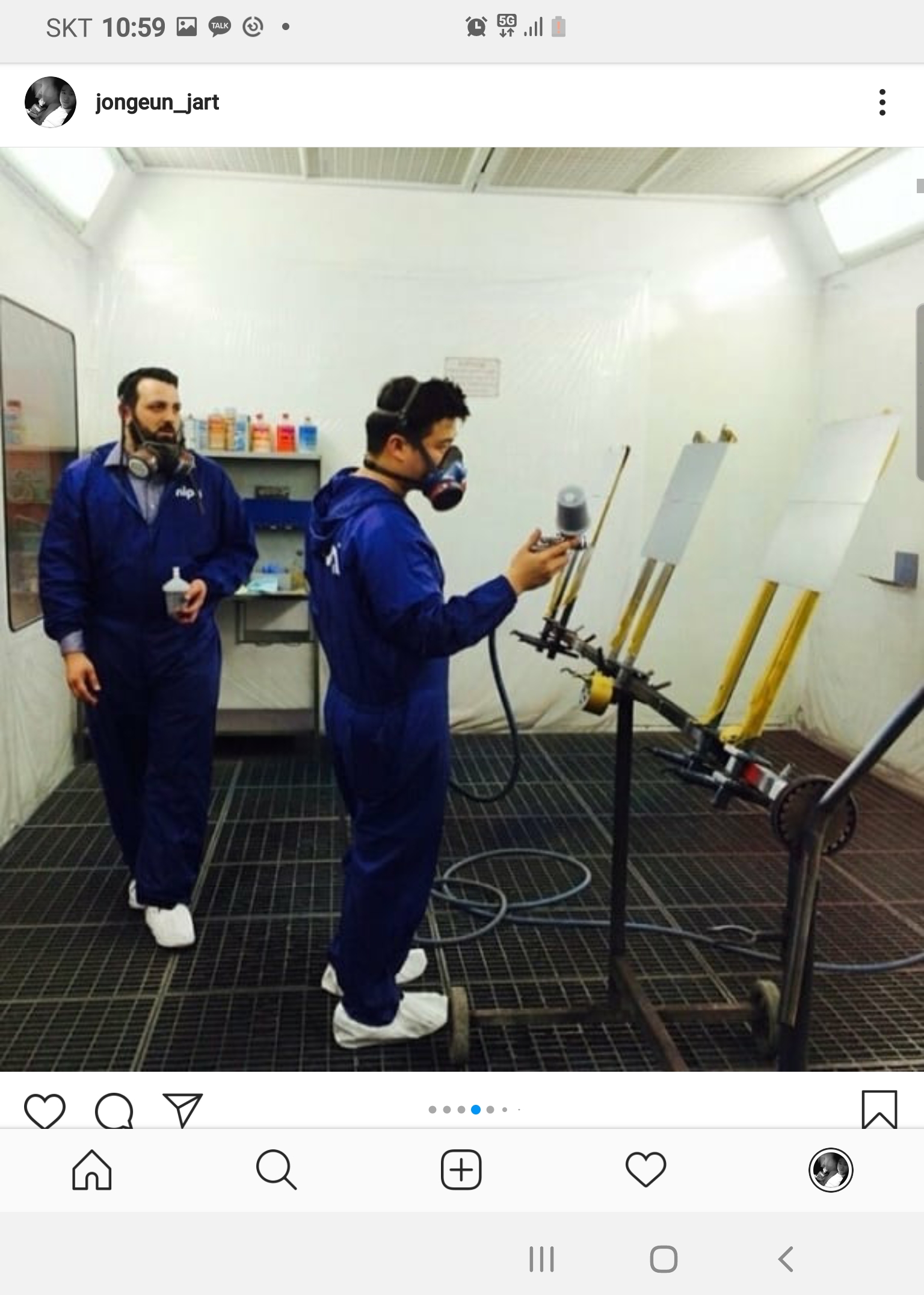The width and height of the screenshot is (924, 1295).
Task: Open the Activity heart tab
Action: tap(645, 1170)
